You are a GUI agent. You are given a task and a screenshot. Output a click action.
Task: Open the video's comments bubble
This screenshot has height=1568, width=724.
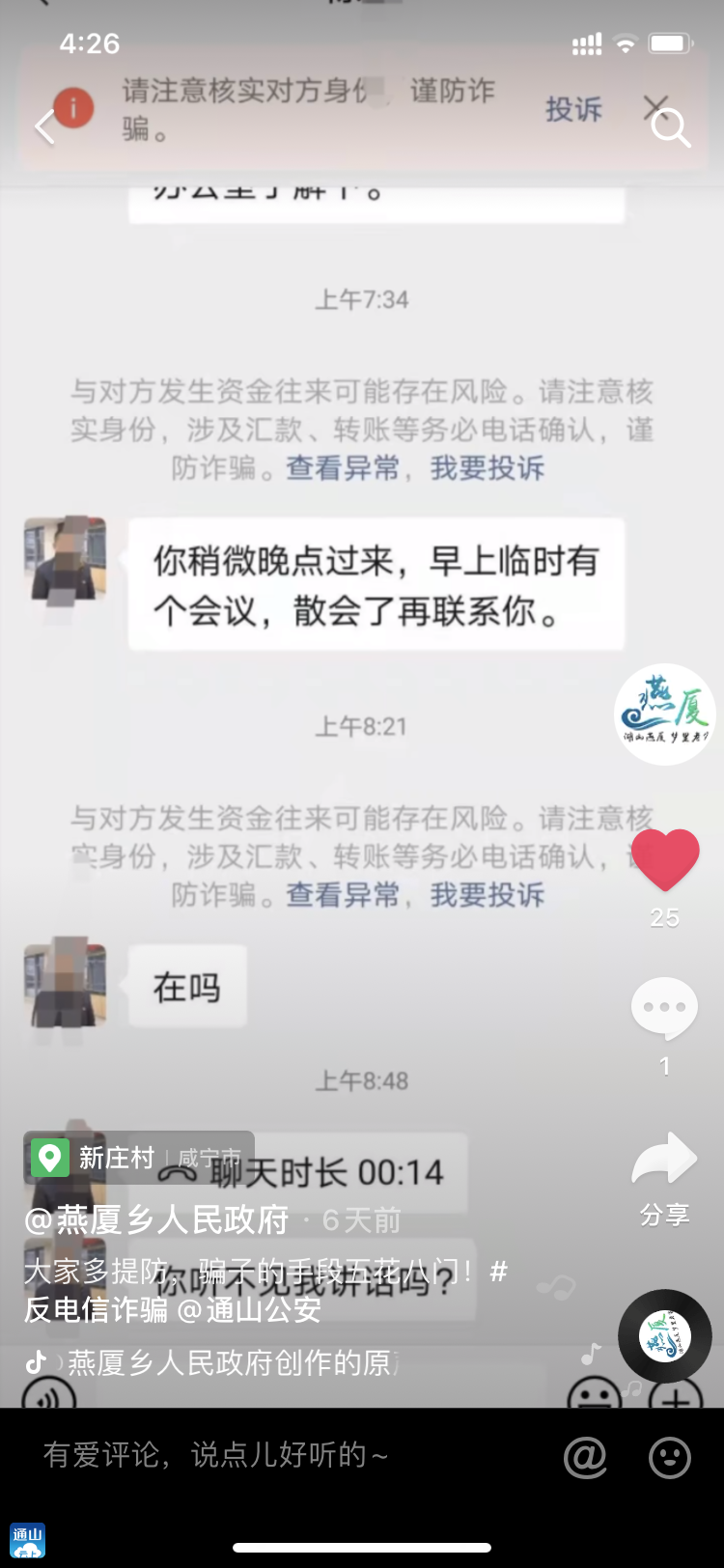click(x=664, y=1009)
